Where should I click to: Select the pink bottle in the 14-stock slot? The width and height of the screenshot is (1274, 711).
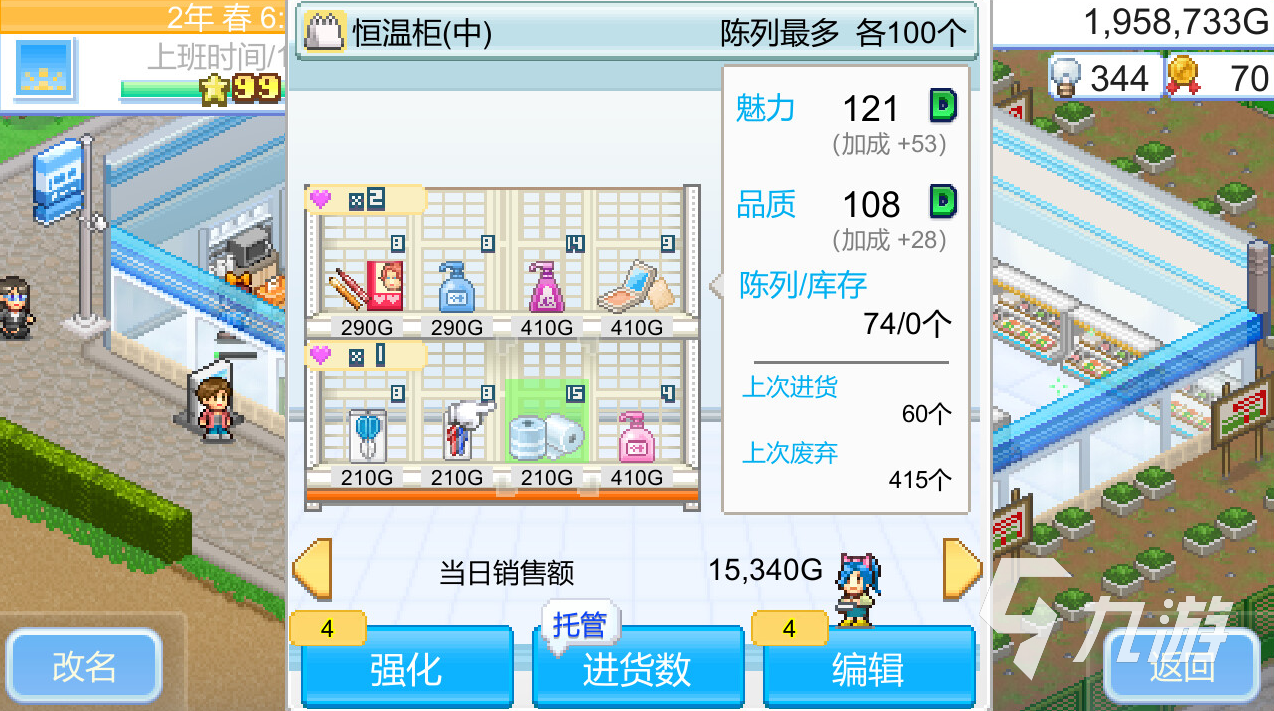coord(546,286)
